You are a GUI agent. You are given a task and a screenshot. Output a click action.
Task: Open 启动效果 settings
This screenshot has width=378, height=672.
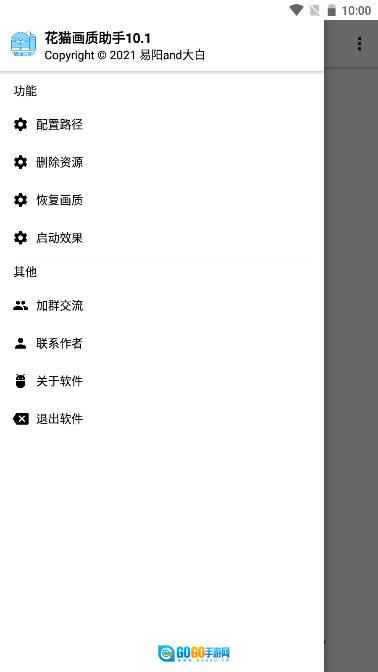pos(162,238)
